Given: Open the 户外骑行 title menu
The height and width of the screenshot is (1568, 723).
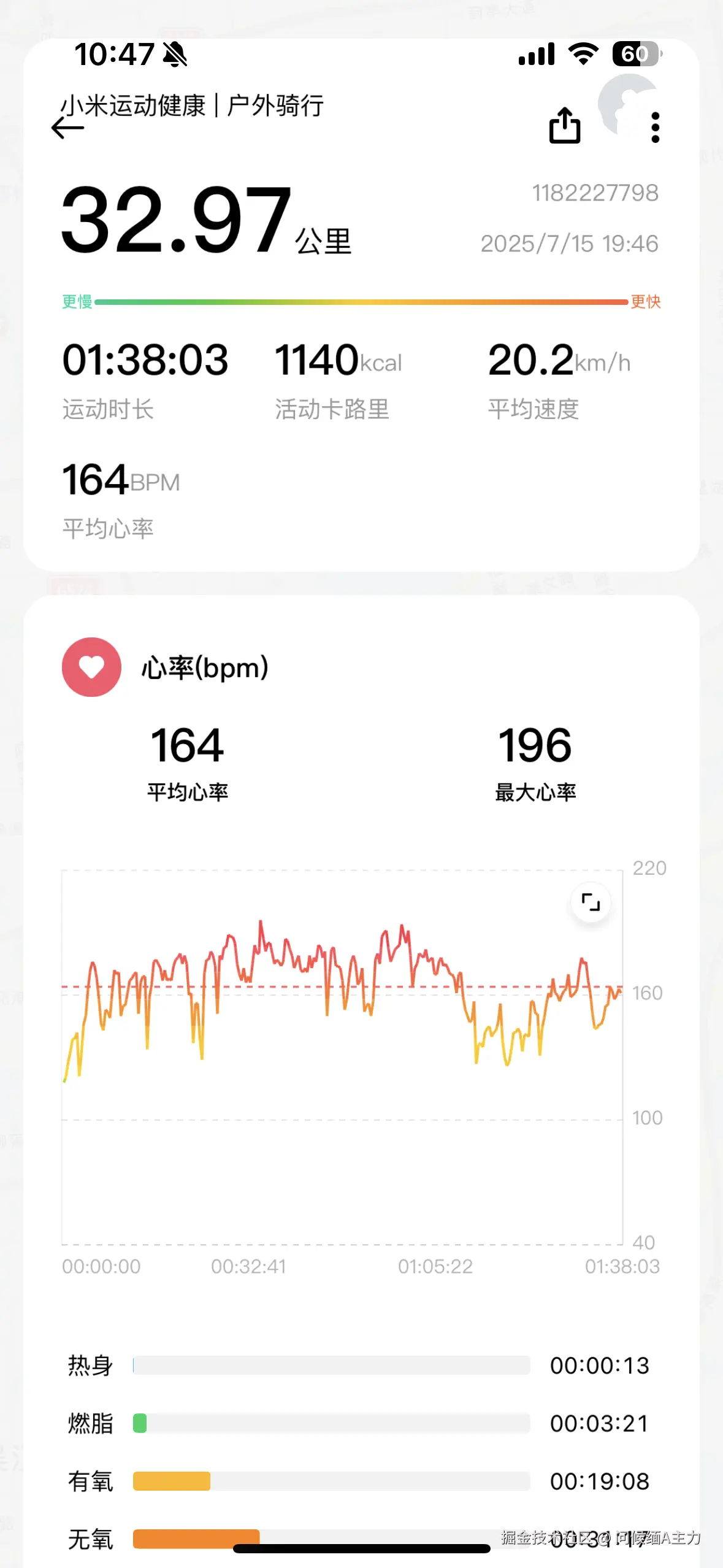Looking at the screenshot, I should coord(274,106).
